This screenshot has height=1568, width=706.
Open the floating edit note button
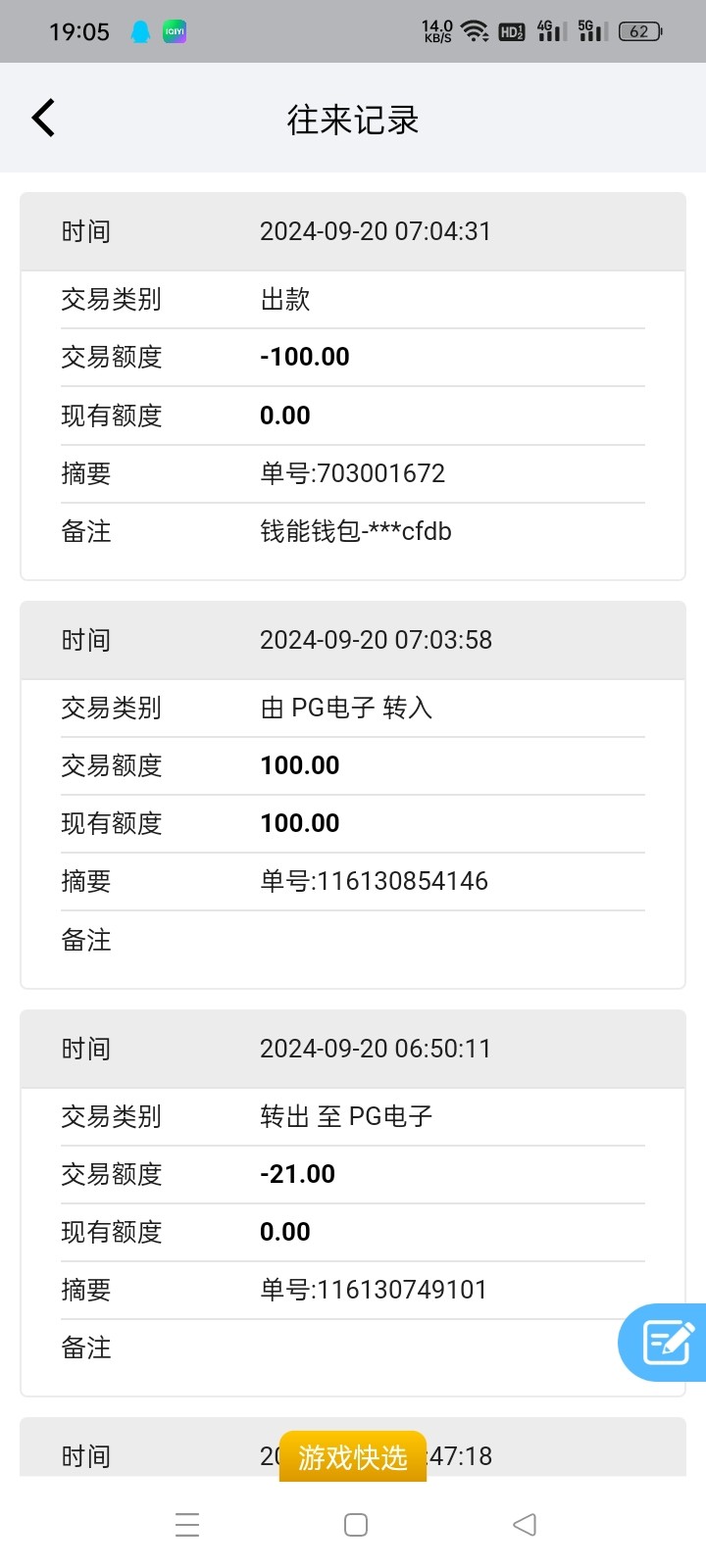pyautogui.click(x=664, y=1342)
